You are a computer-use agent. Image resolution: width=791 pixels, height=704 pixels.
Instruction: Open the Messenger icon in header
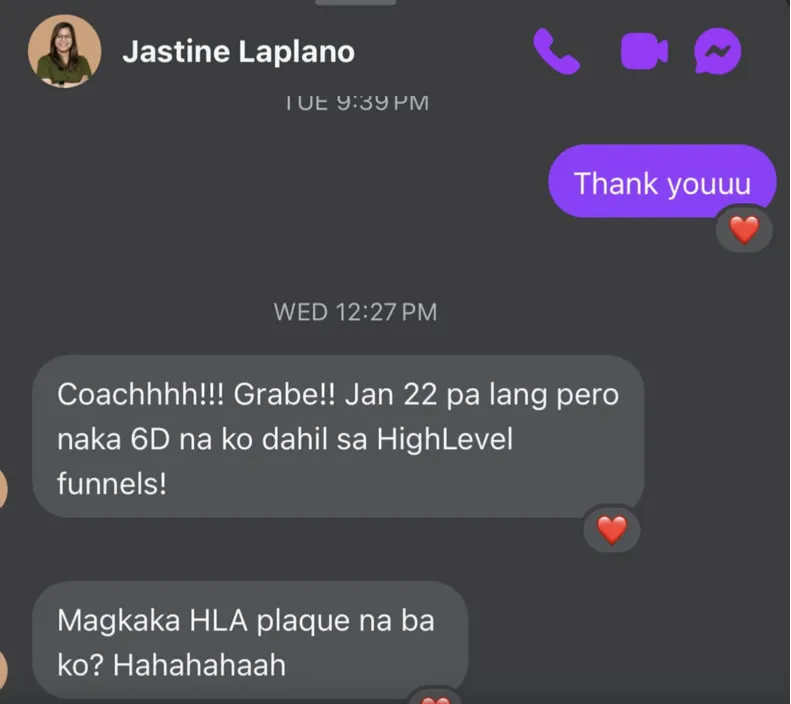[718, 51]
